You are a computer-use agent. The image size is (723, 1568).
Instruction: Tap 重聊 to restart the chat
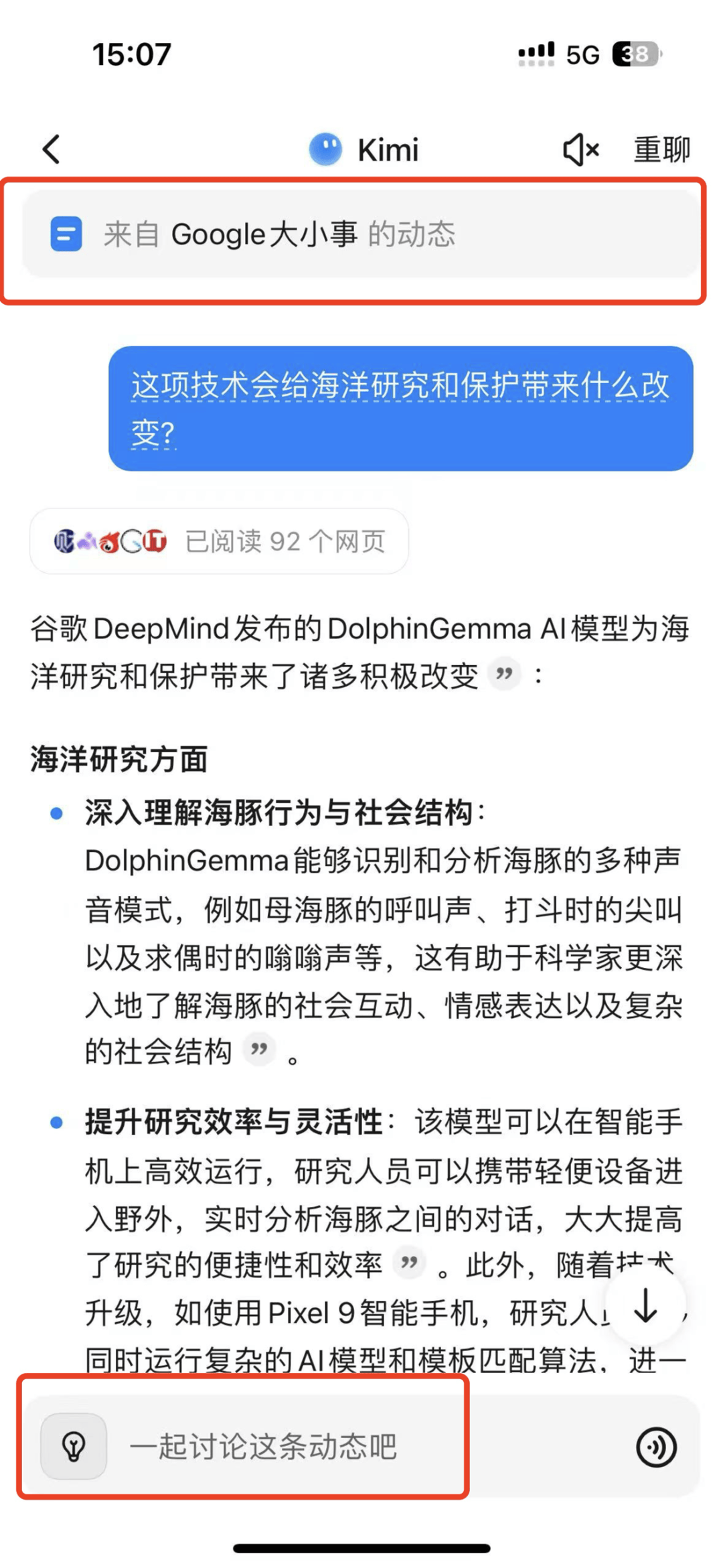[661, 149]
